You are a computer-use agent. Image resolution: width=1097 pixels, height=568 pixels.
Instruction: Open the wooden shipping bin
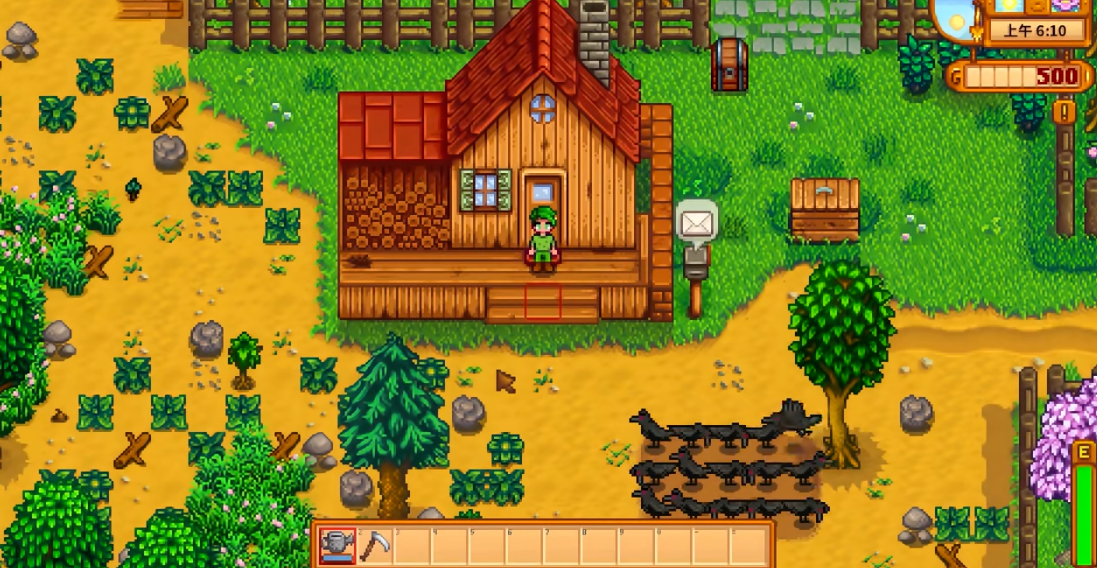point(824,208)
